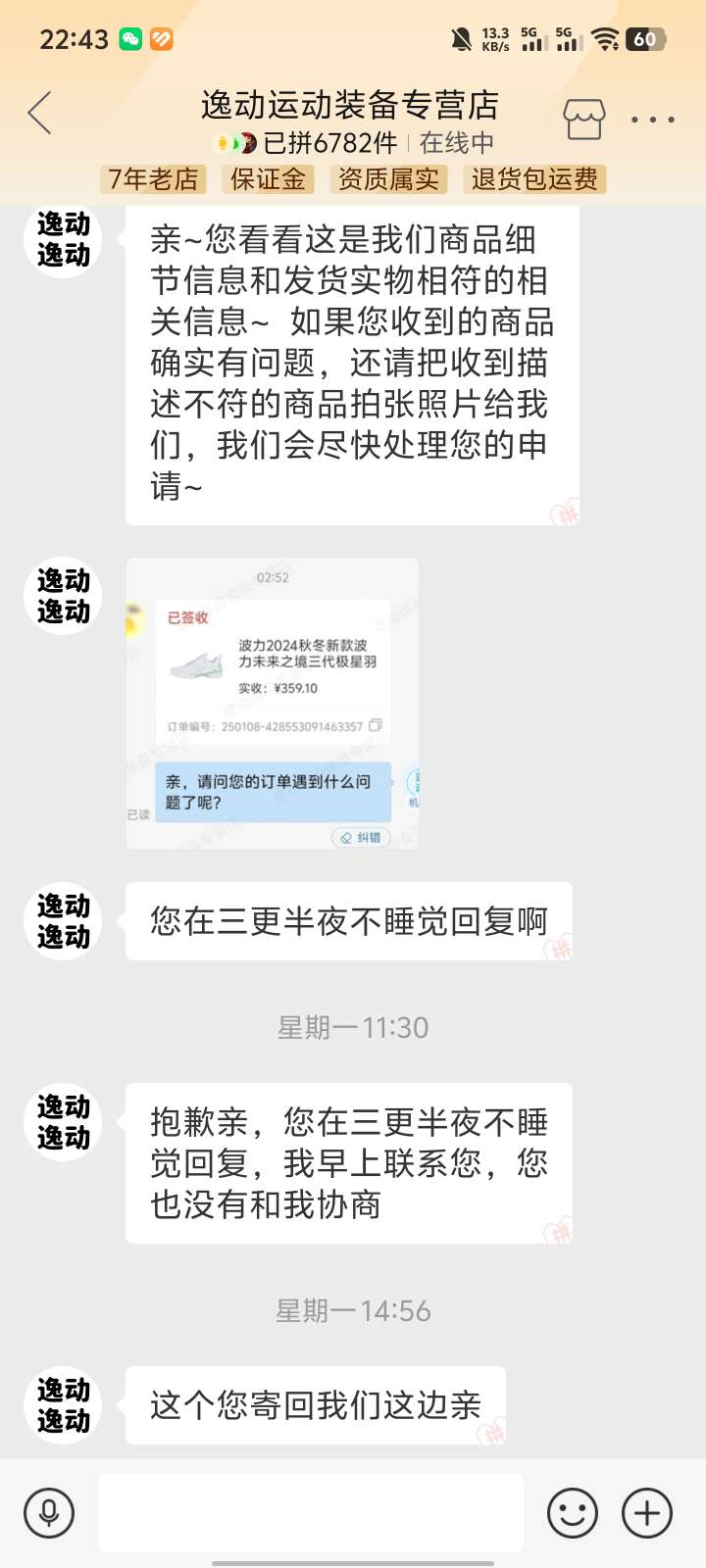This screenshot has height=1568, width=706.
Task: Focus the message text field
Action: tap(310, 1512)
